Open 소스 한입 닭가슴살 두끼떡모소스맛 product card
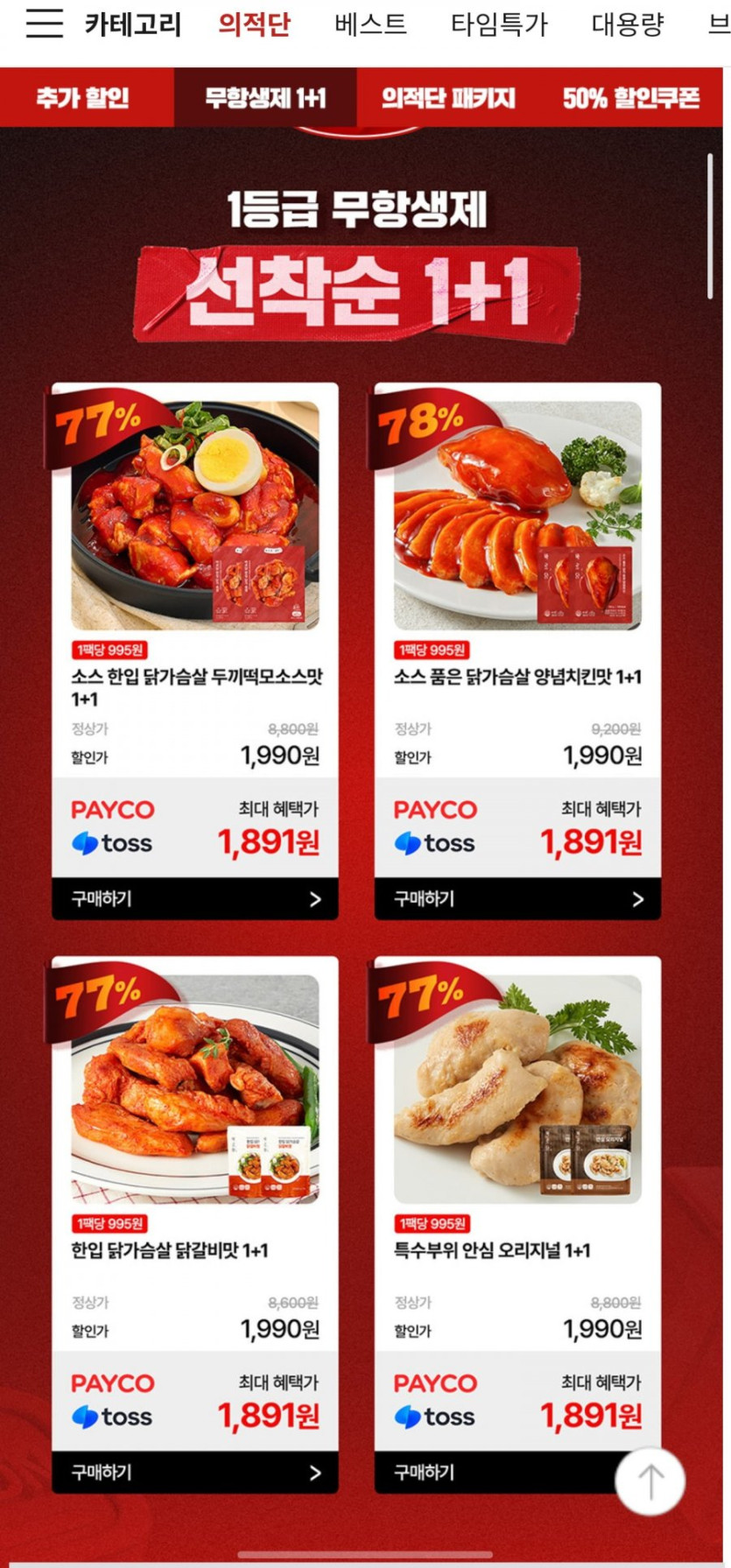The image size is (731, 1568). (x=194, y=517)
